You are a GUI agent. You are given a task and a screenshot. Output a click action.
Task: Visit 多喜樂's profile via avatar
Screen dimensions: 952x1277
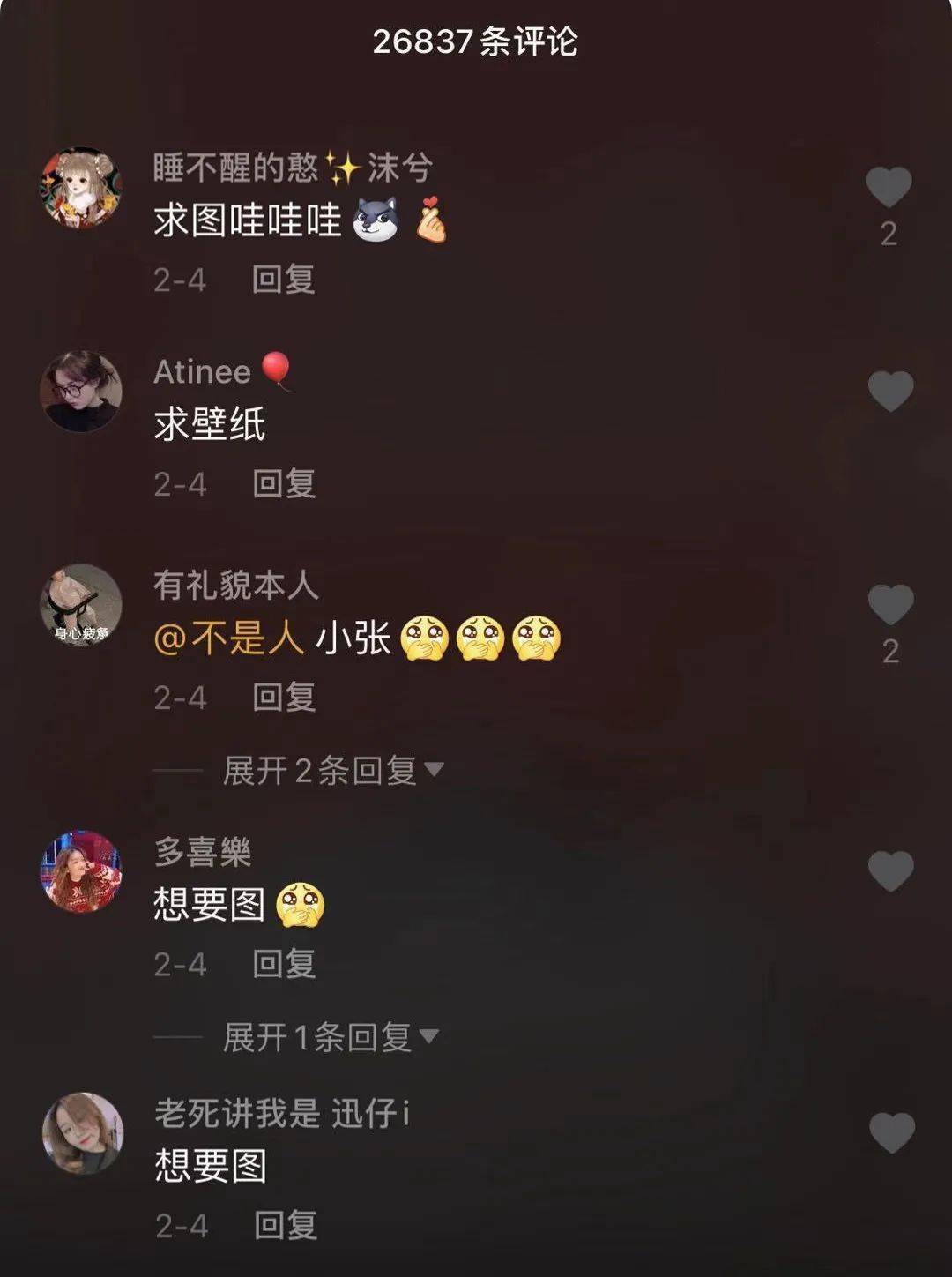point(81,871)
